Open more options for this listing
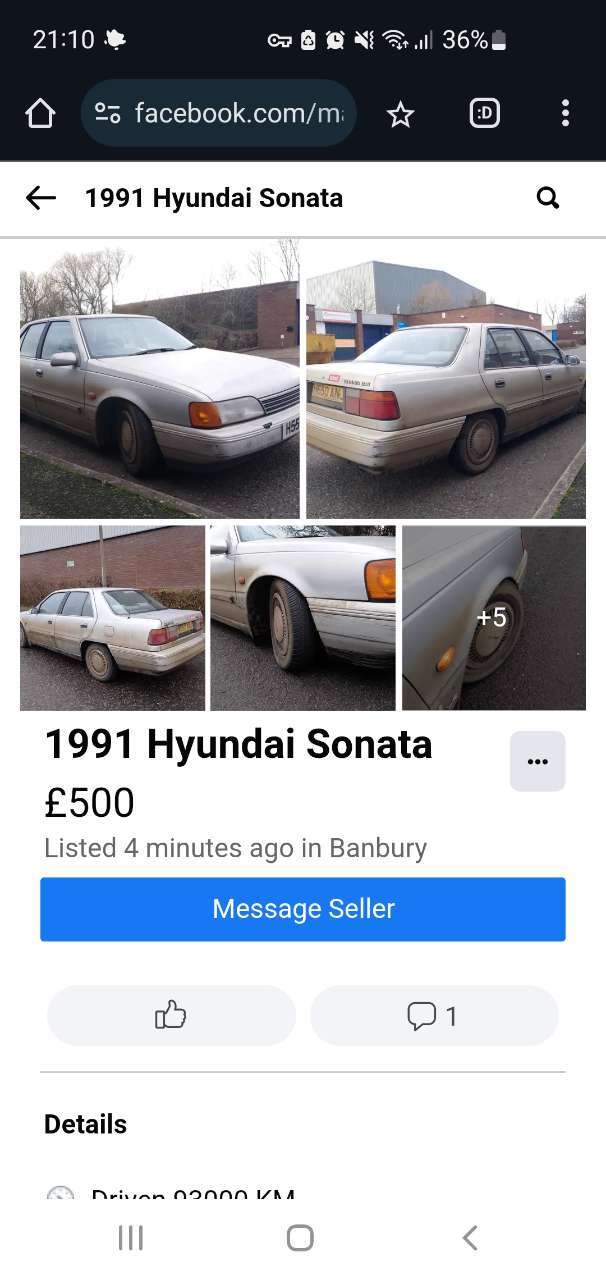 [x=538, y=761]
